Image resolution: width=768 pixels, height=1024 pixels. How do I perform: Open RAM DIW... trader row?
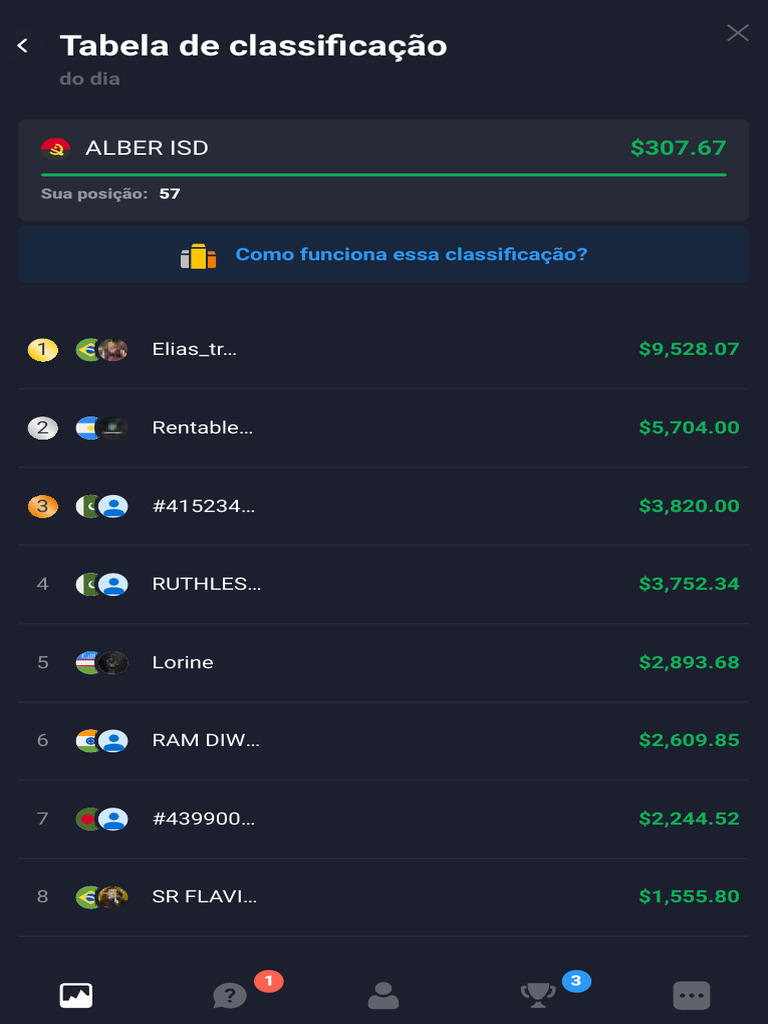[384, 741]
